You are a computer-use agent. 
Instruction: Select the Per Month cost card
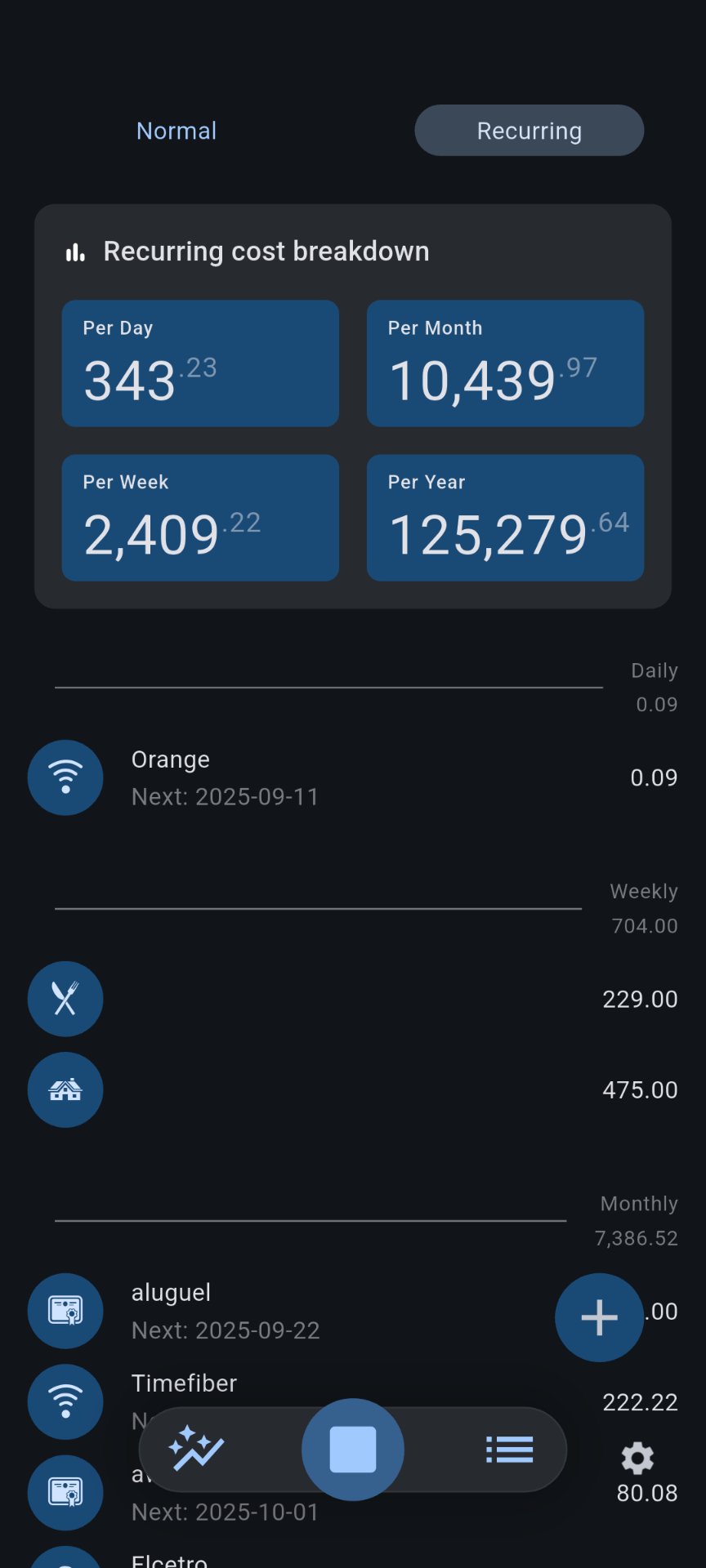504,363
